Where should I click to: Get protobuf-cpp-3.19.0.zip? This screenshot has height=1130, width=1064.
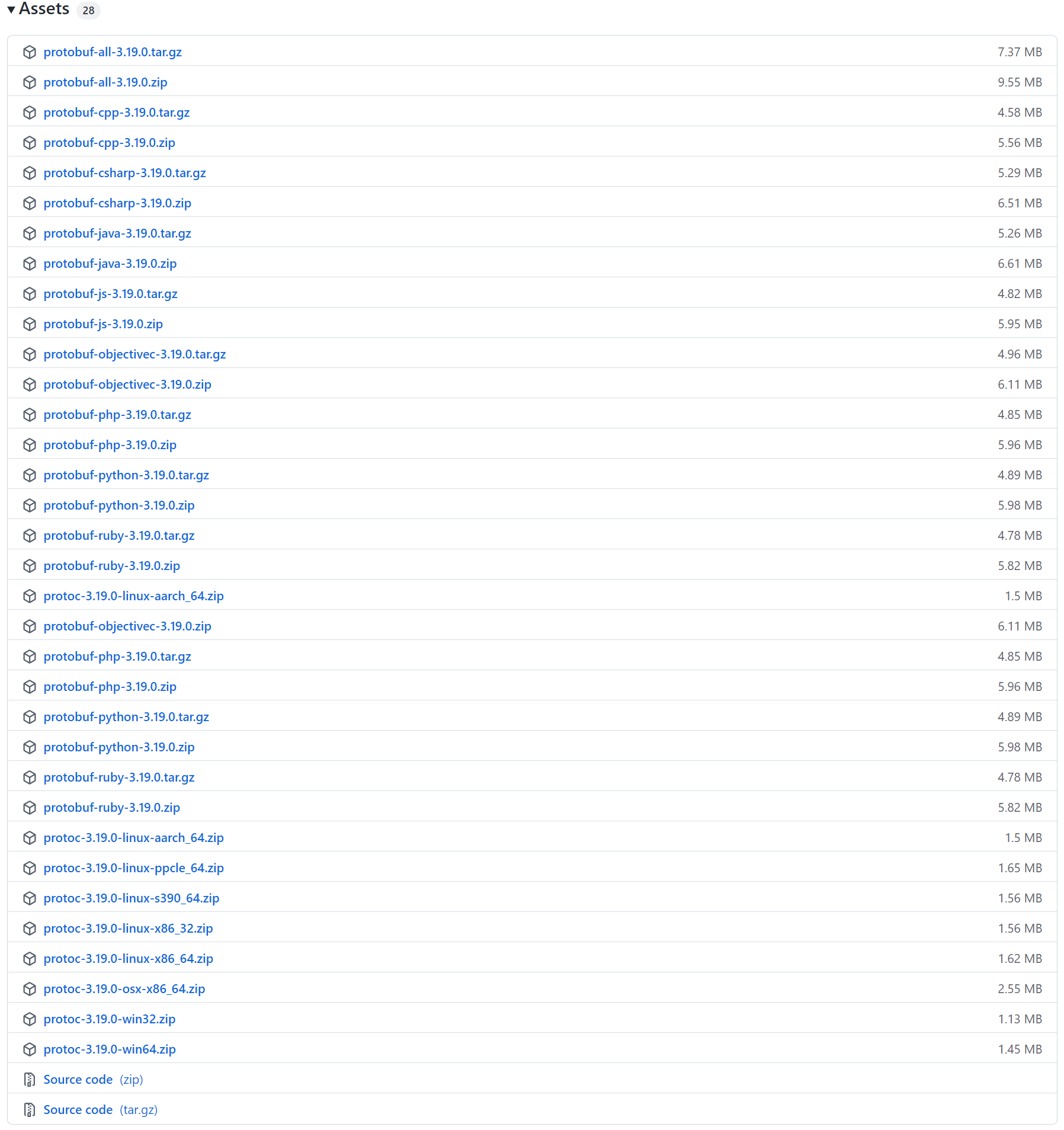110,143
